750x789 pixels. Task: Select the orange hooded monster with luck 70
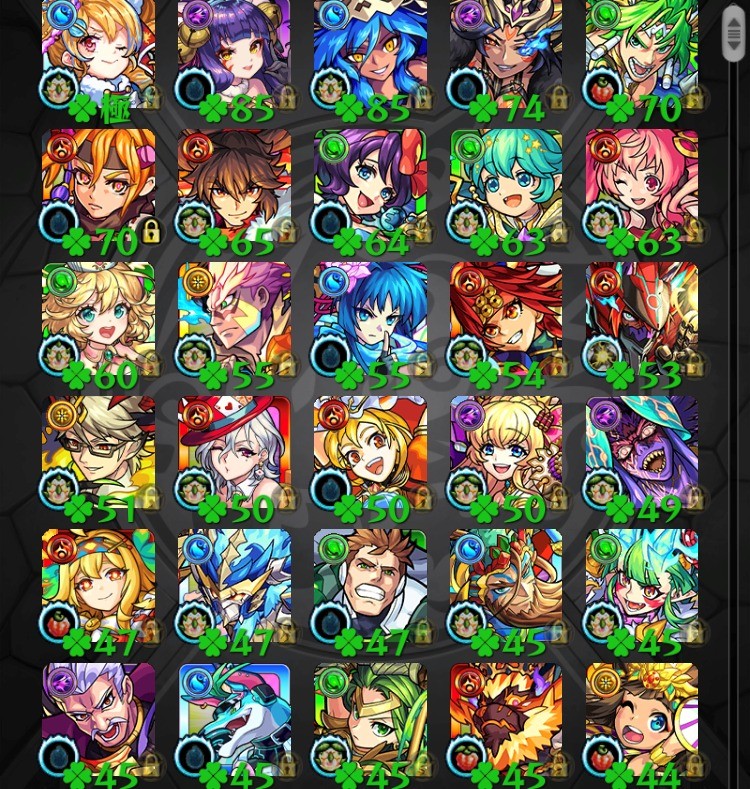[x=98, y=188]
